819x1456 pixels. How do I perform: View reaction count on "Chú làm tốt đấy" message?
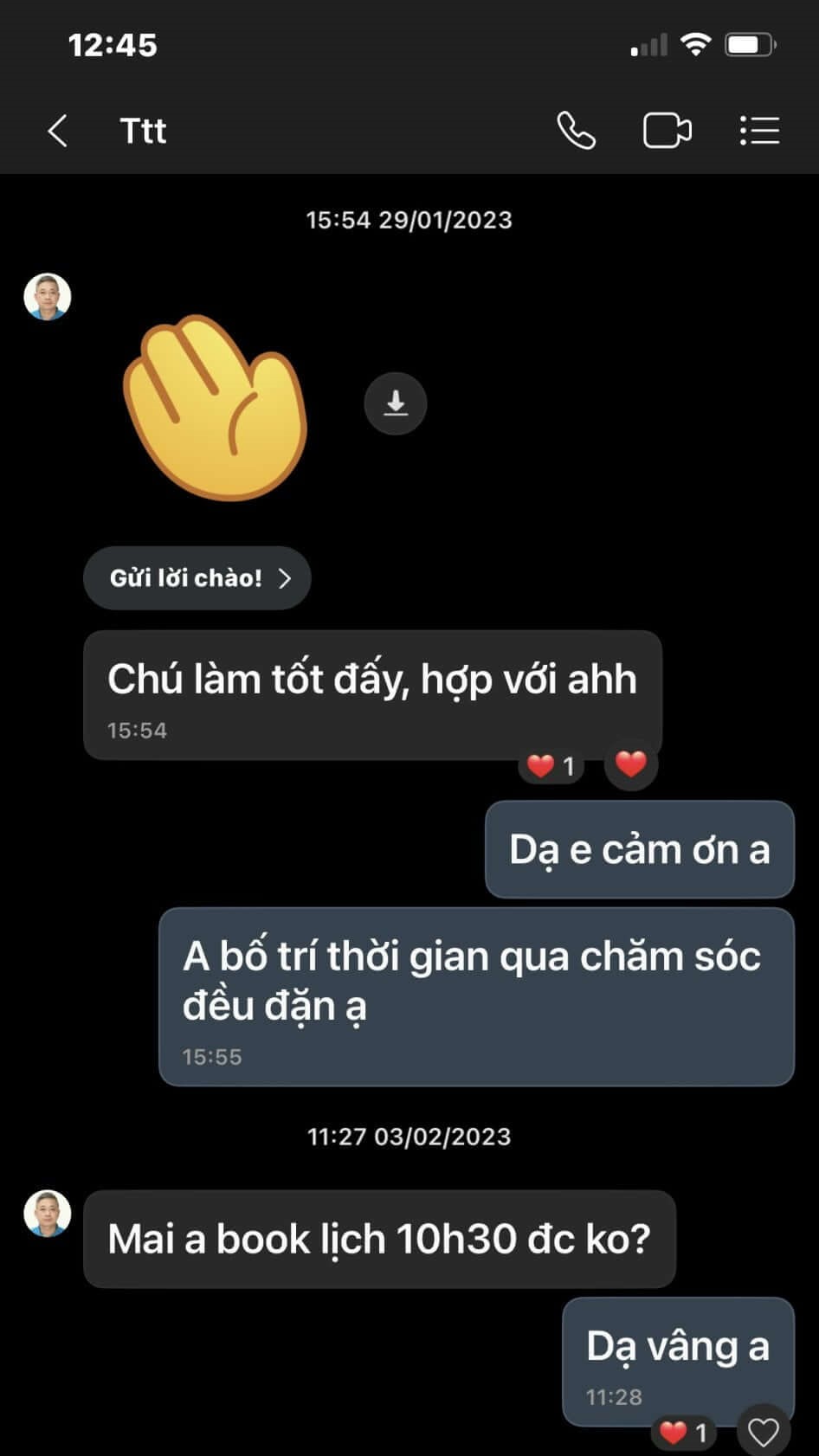[x=551, y=766]
